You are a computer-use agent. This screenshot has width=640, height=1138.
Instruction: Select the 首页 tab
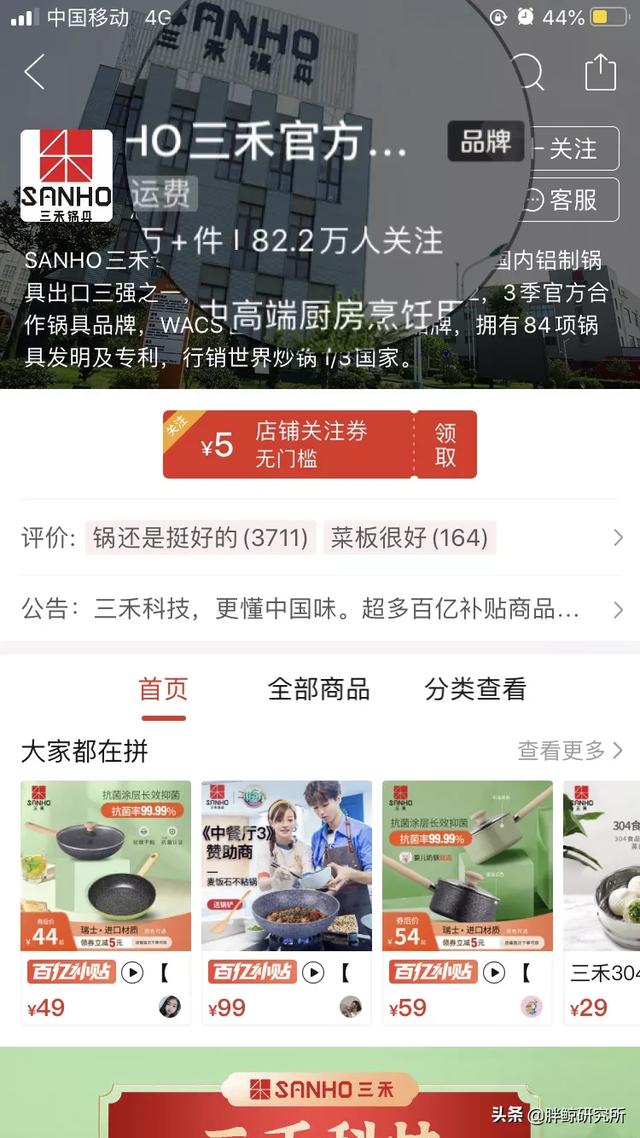point(163,689)
